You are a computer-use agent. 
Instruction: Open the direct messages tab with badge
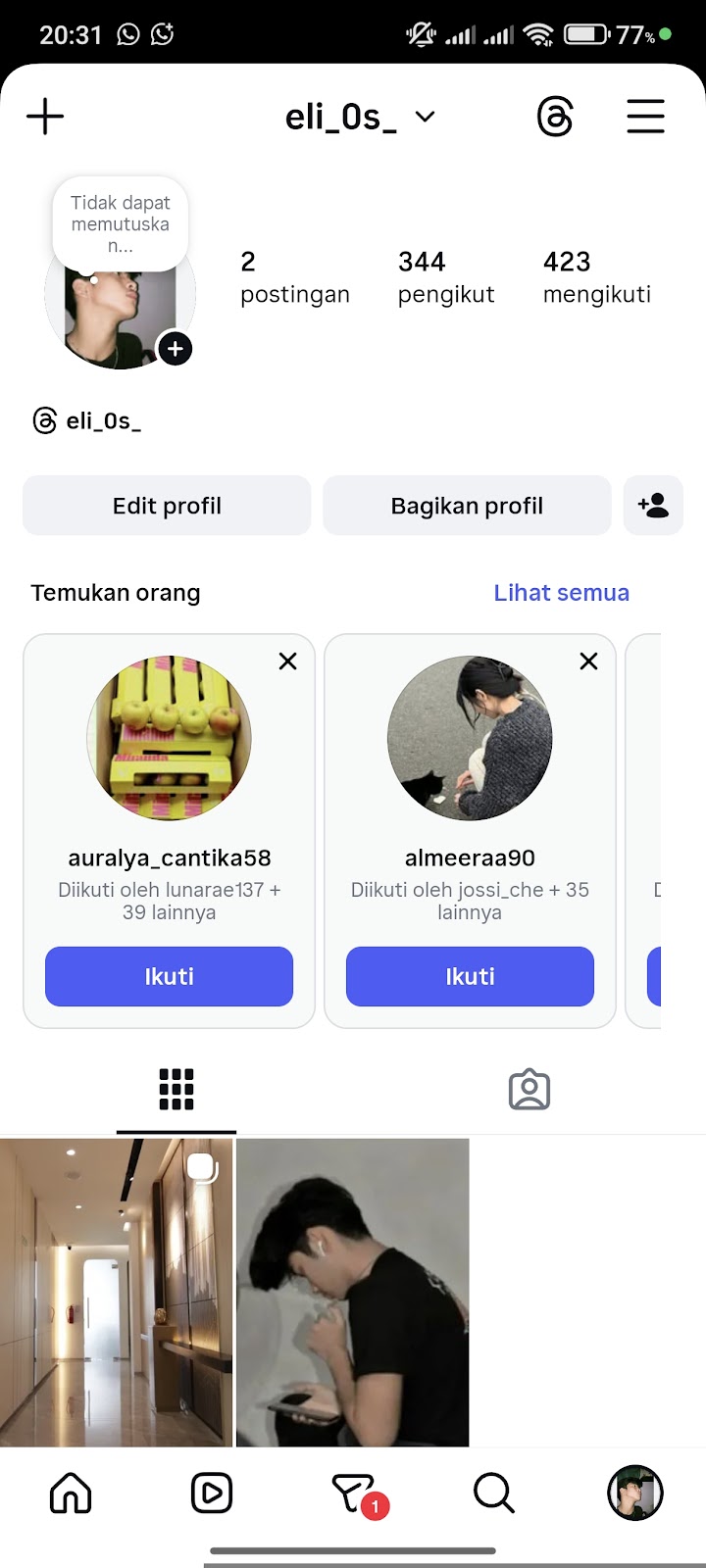[x=355, y=1494]
